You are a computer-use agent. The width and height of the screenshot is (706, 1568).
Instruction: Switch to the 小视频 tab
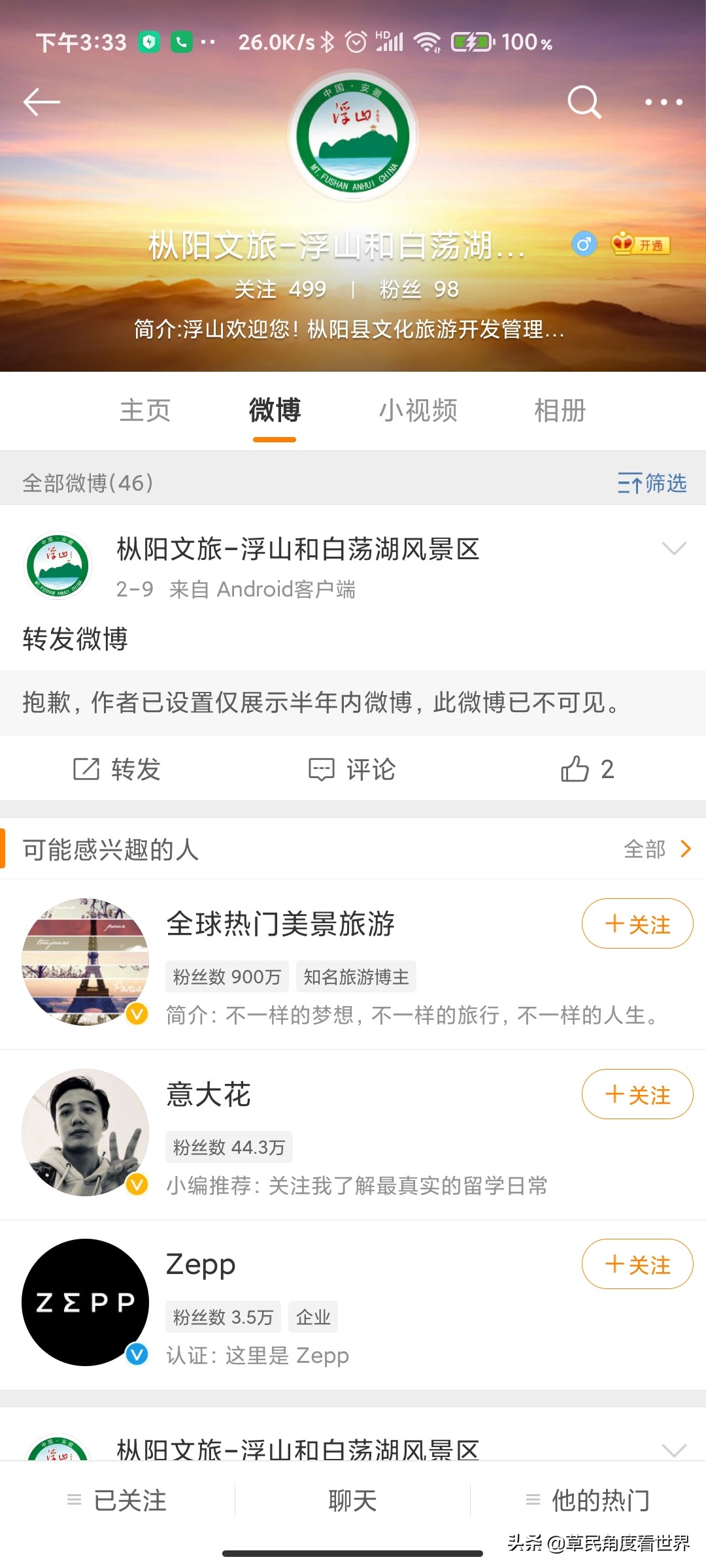pos(418,410)
